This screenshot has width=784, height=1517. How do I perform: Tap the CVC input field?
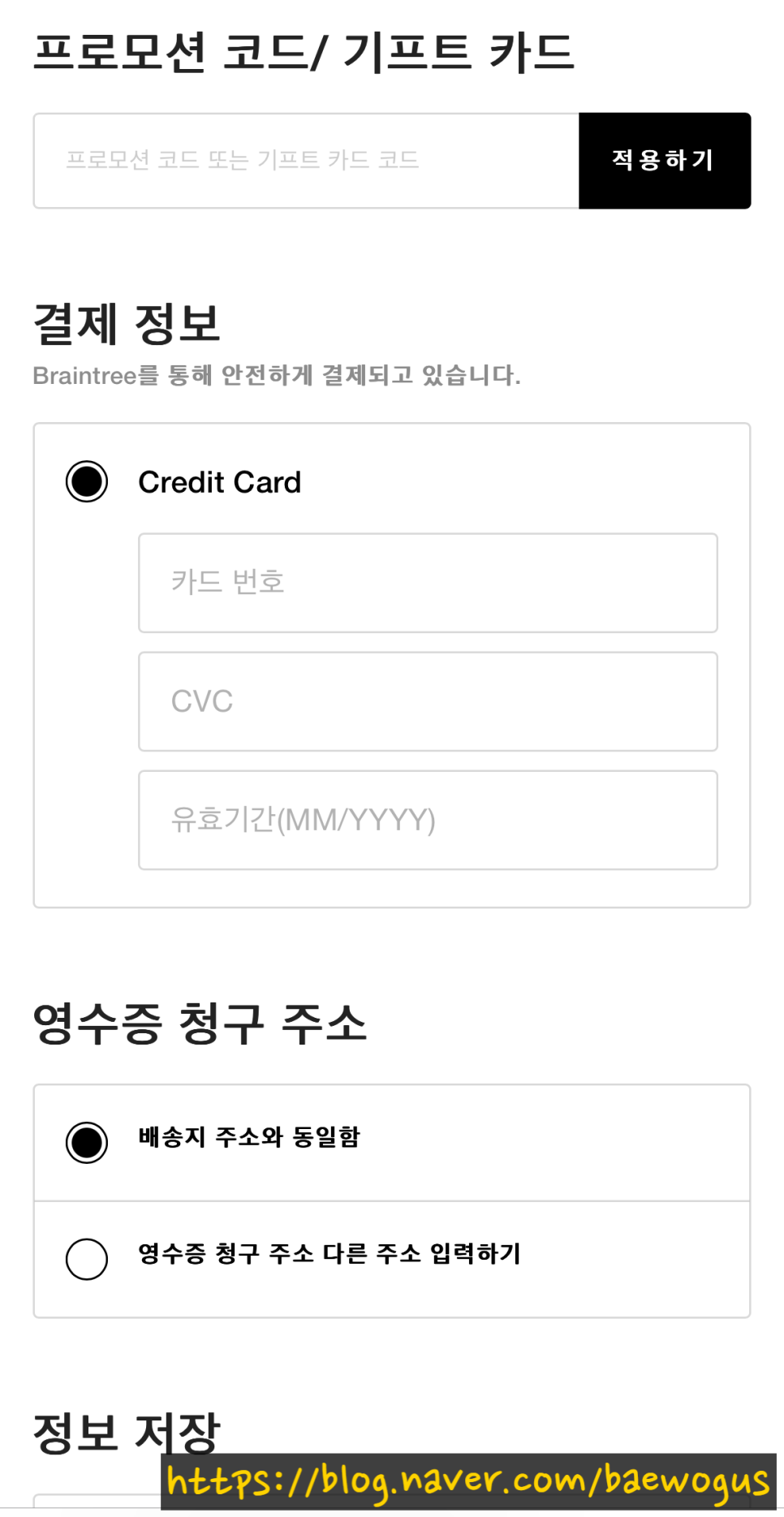tap(428, 701)
